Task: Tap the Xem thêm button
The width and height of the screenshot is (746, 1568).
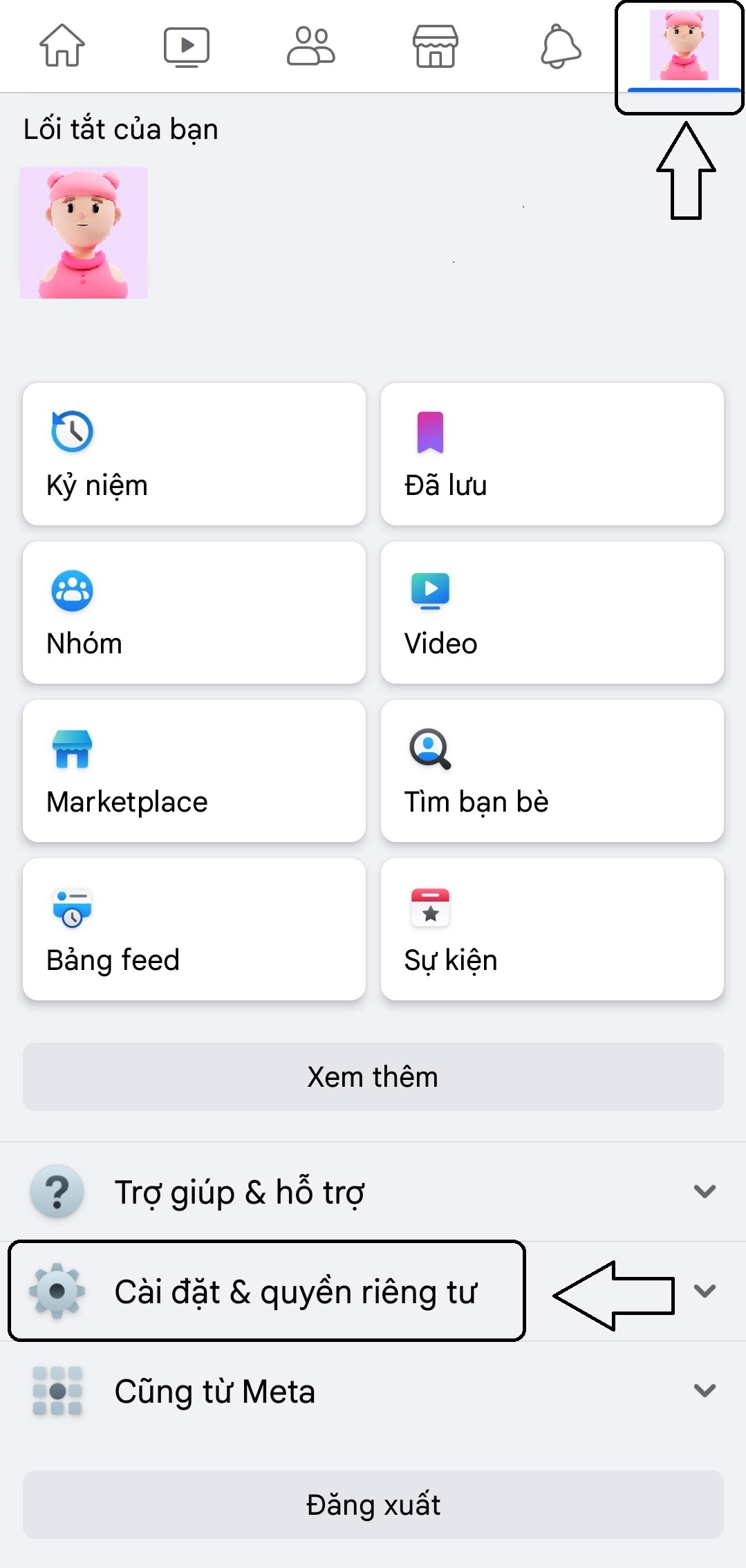Action: coord(373,1077)
